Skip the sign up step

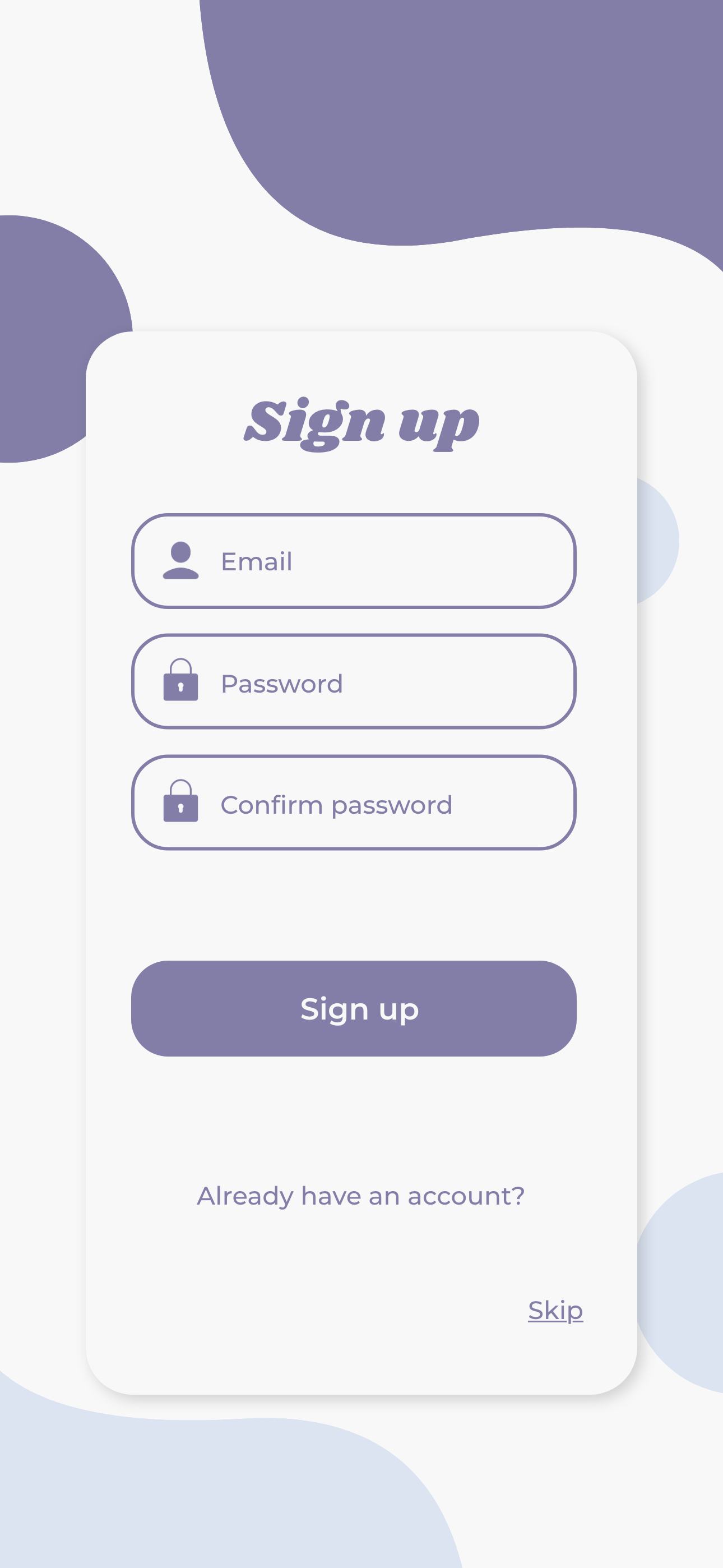point(555,1310)
